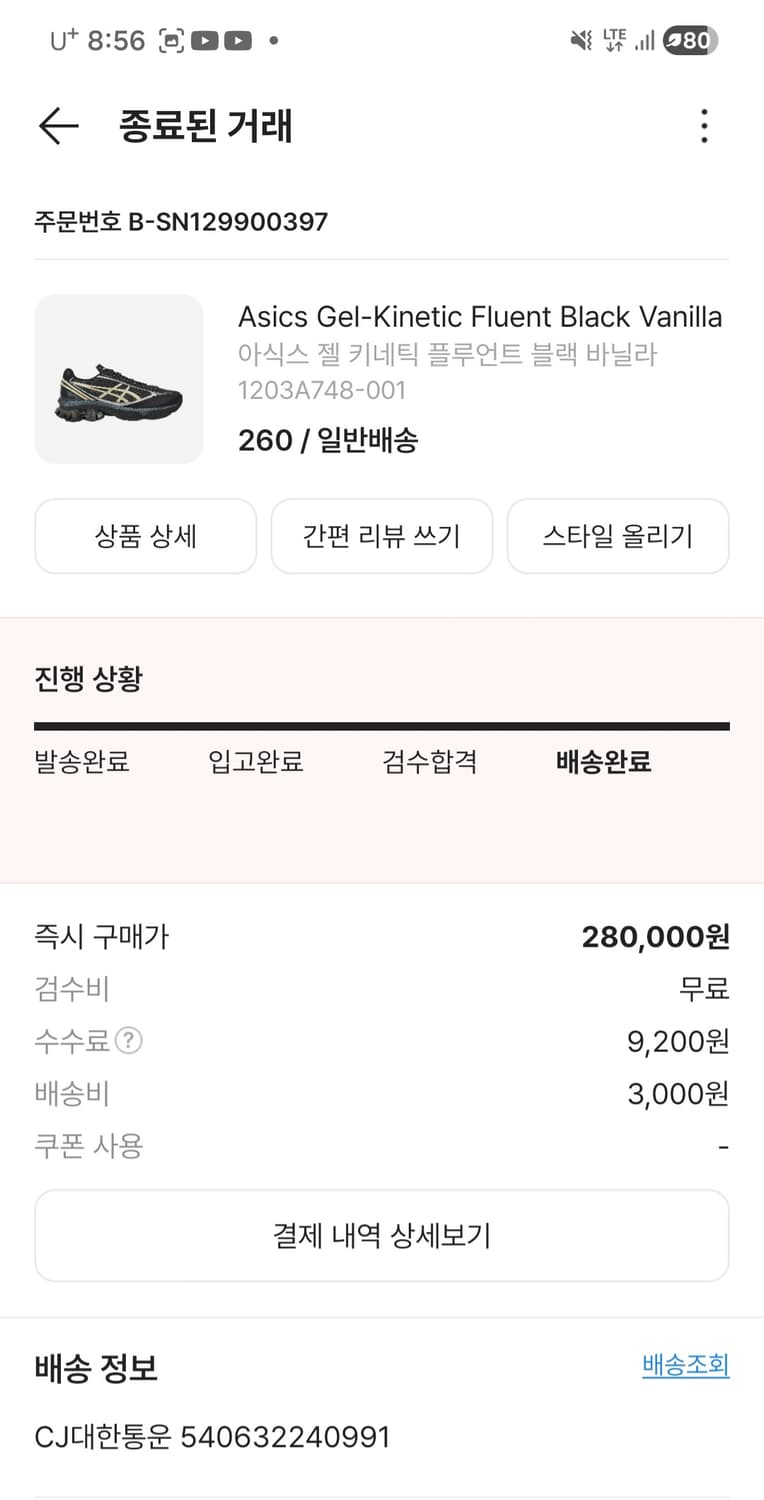The image size is (764, 1500).
Task: Switch to the 종료된 거래 screen title
Action: [x=205, y=126]
